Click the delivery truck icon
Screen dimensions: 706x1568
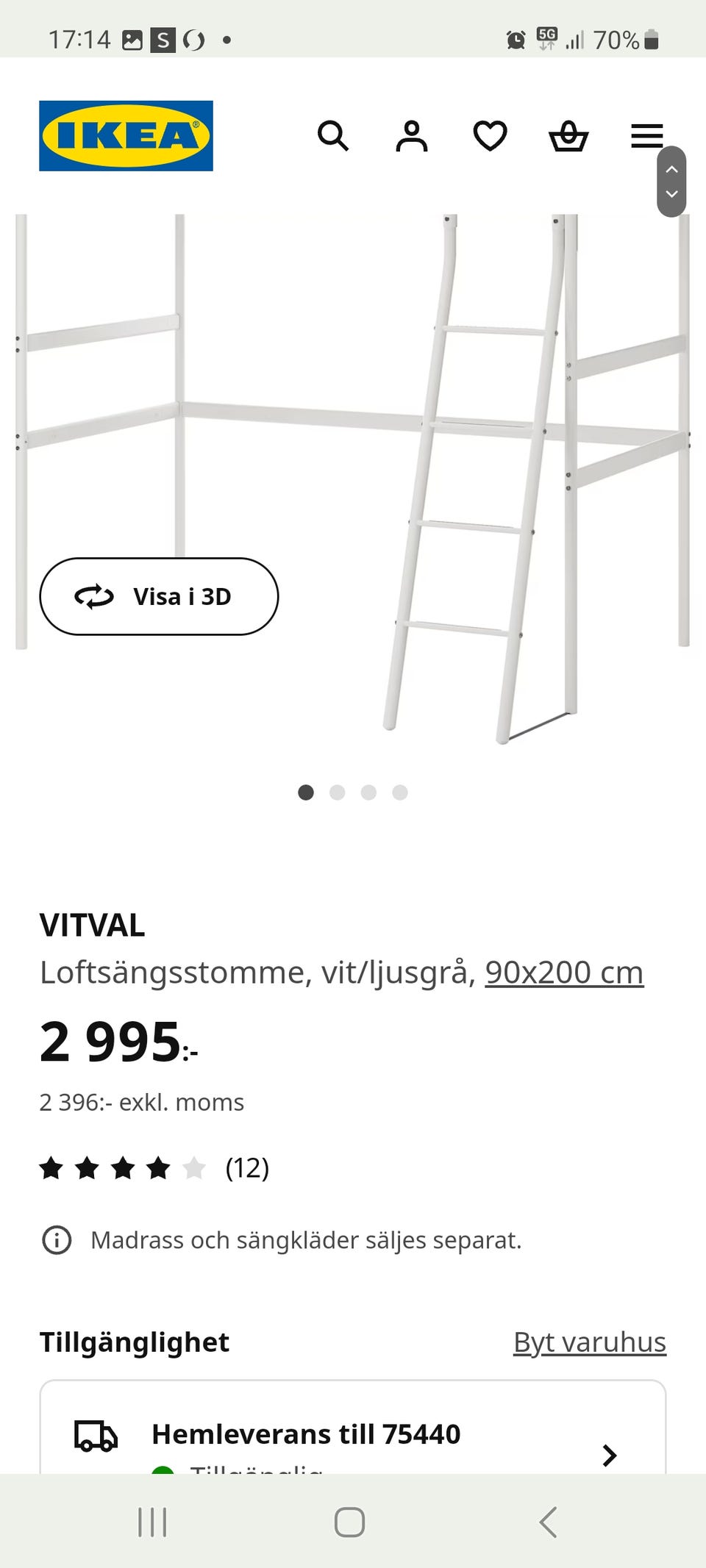pos(97,1433)
